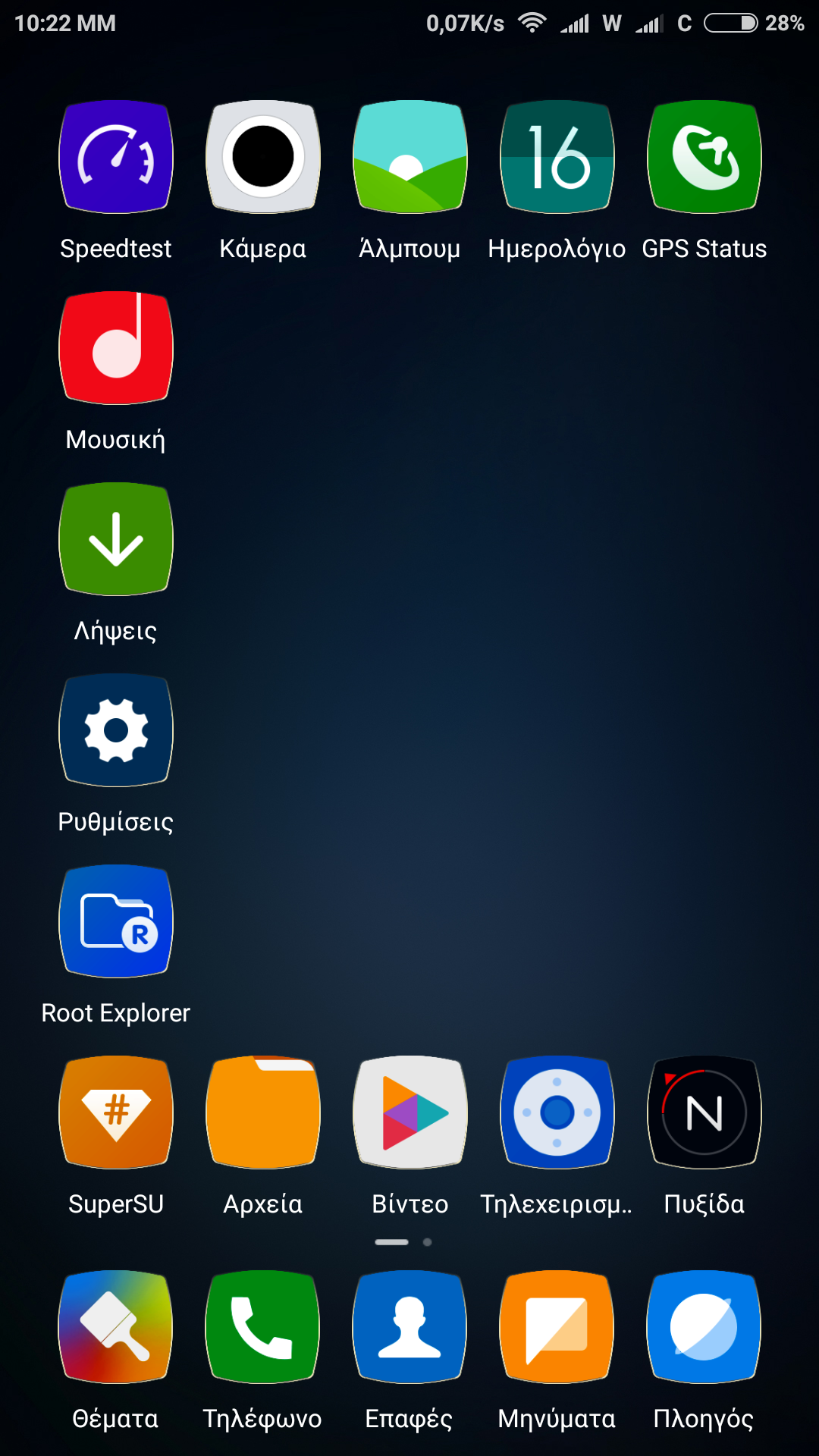Open the Speedtest app
The width and height of the screenshot is (819, 1456).
point(116,157)
